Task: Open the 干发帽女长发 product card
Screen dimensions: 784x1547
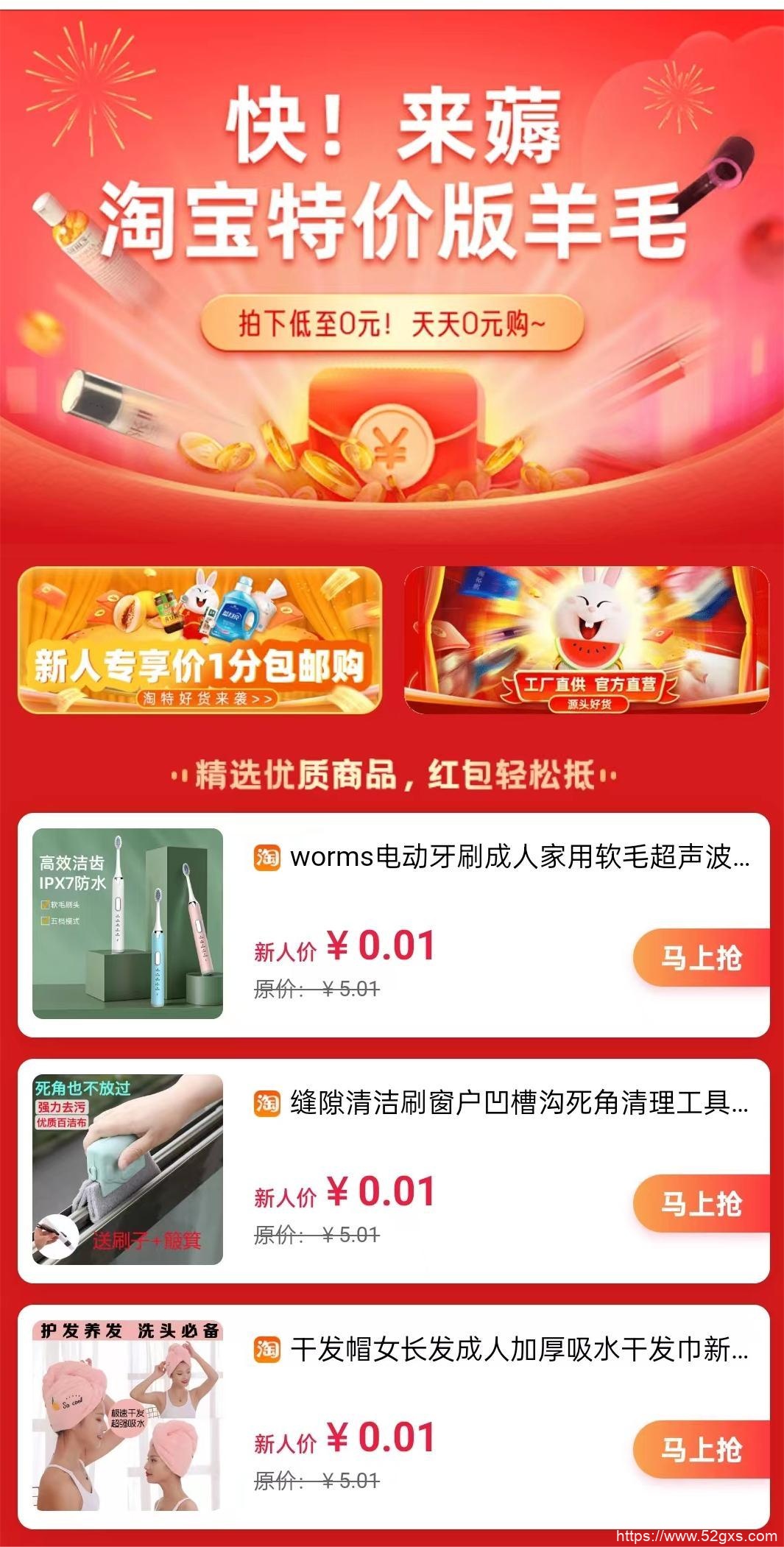Action: 501,1349
